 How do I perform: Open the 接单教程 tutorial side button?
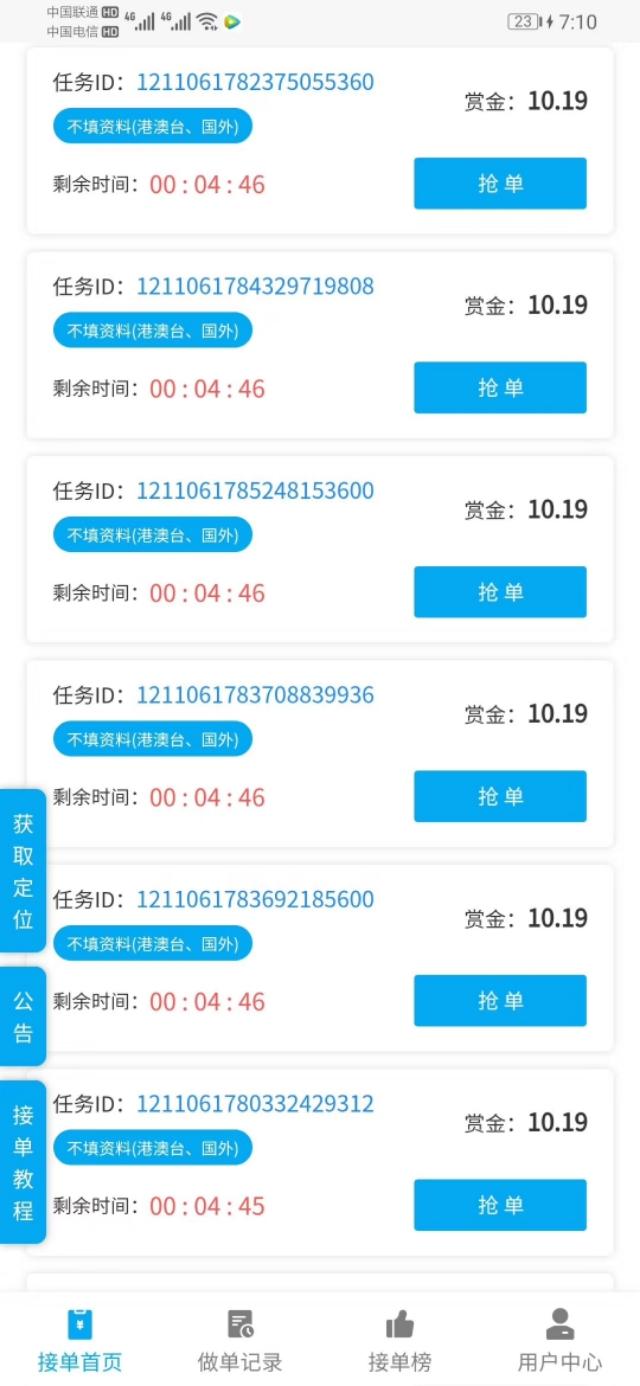[23, 1162]
